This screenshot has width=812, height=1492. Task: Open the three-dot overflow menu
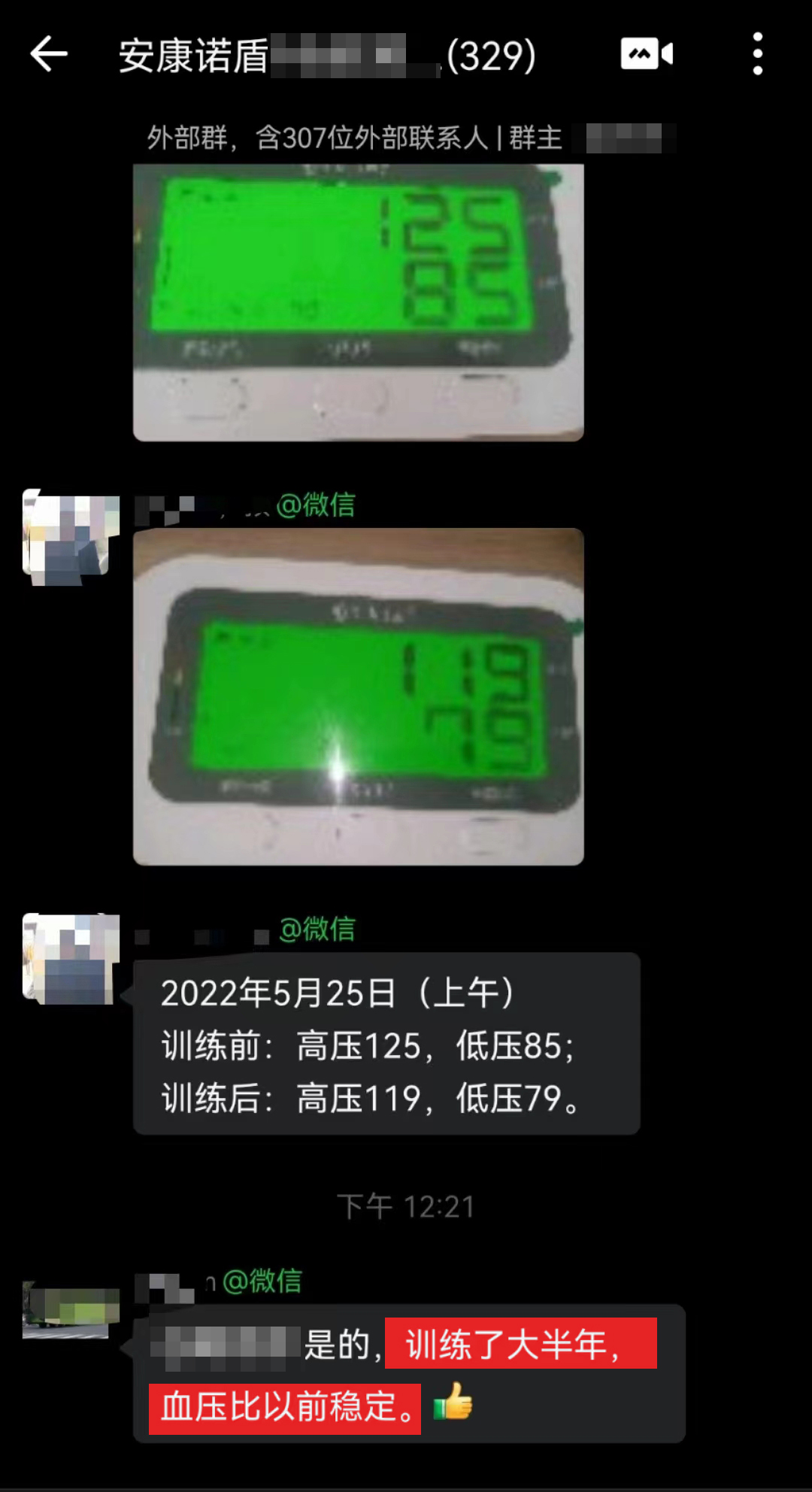tap(757, 54)
